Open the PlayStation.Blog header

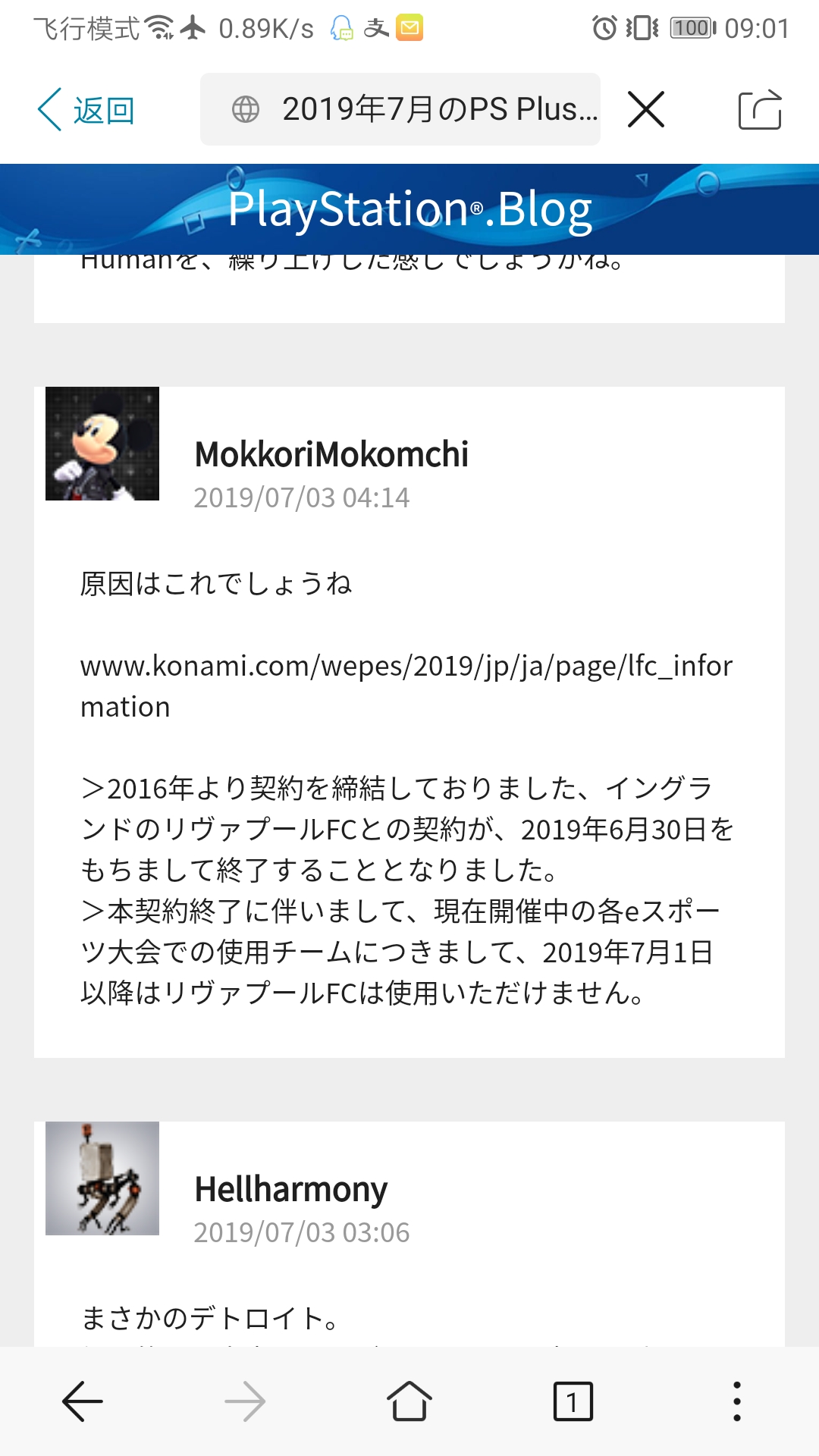click(x=409, y=209)
